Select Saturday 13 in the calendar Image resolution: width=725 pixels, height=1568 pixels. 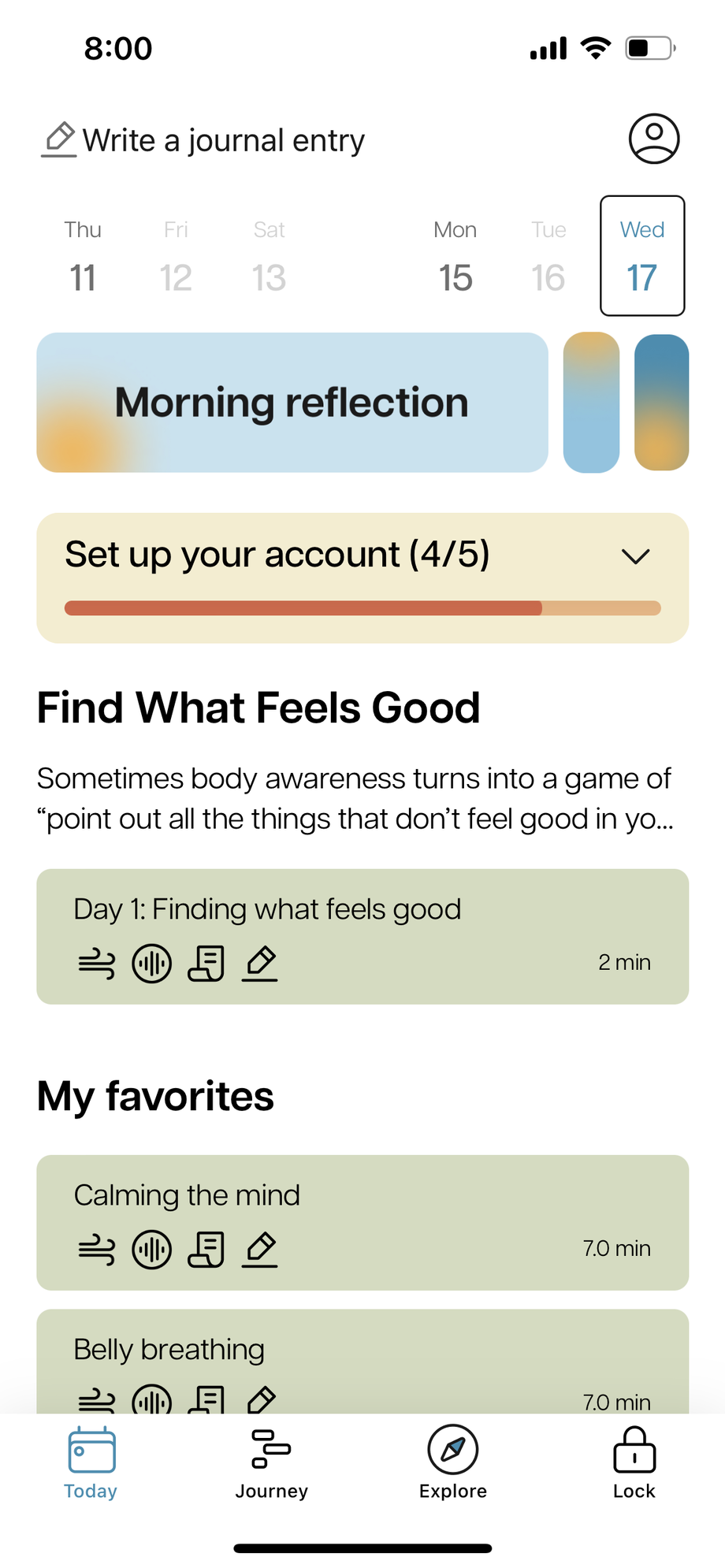point(269,257)
